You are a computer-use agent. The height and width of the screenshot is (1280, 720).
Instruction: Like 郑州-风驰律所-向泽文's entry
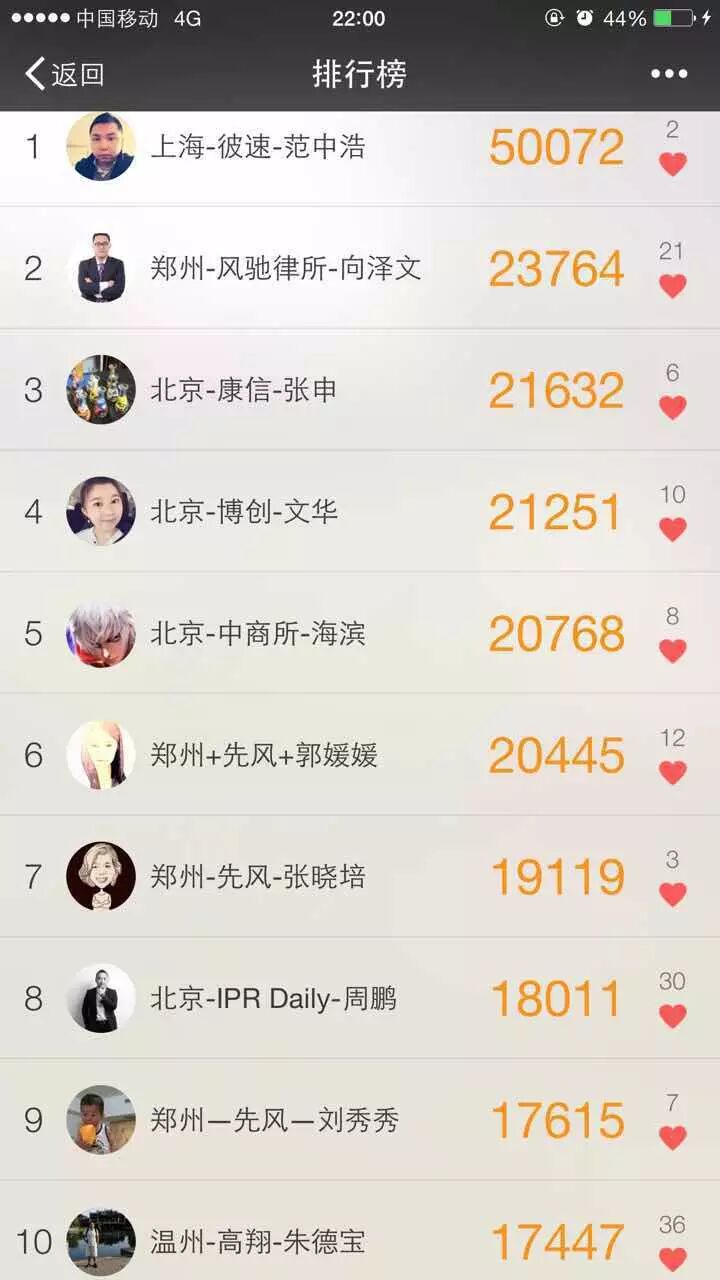(x=672, y=286)
